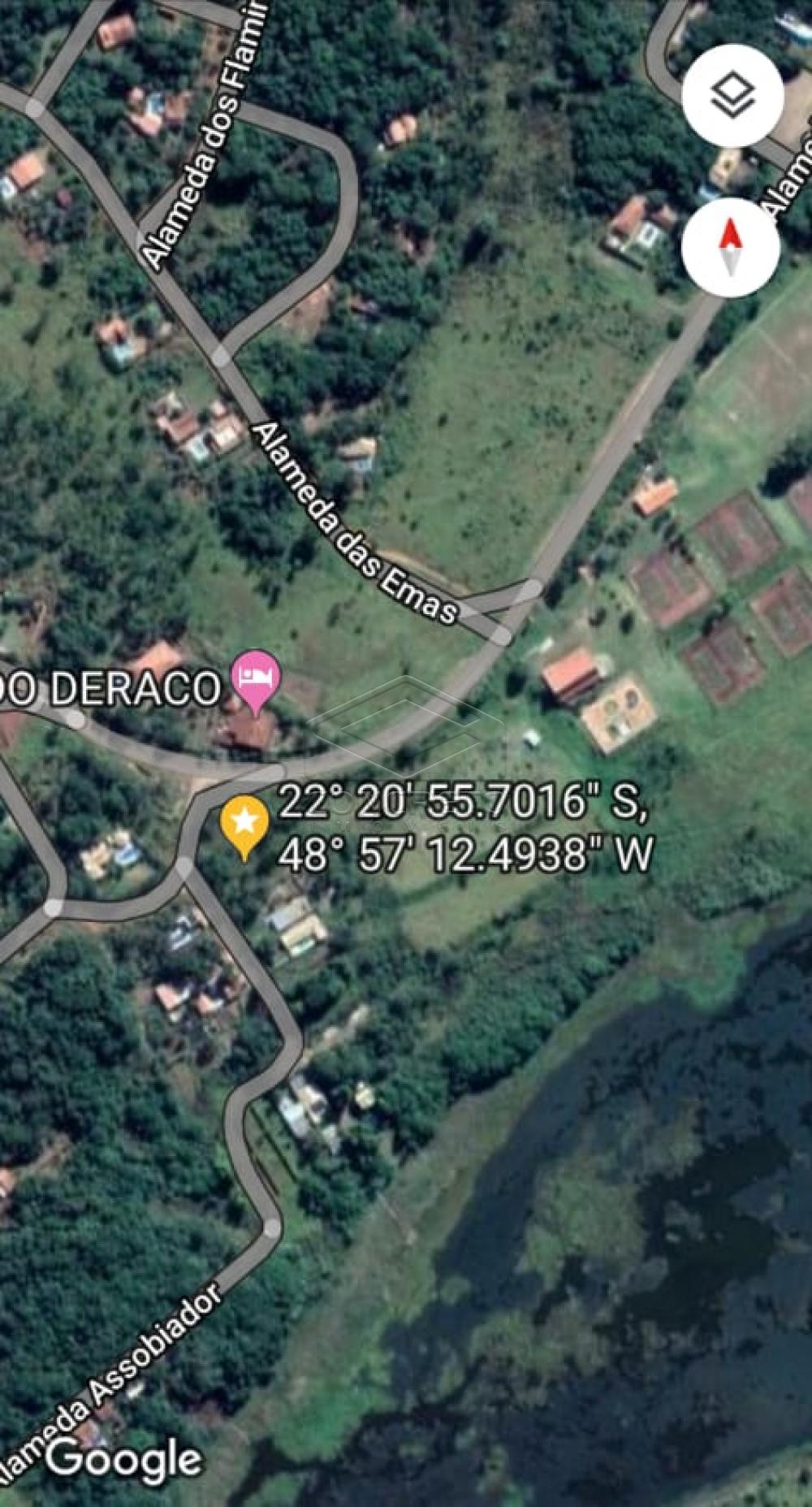This screenshot has width=812, height=1507.
Task: Open the map layers button
Action: pyautogui.click(x=732, y=96)
